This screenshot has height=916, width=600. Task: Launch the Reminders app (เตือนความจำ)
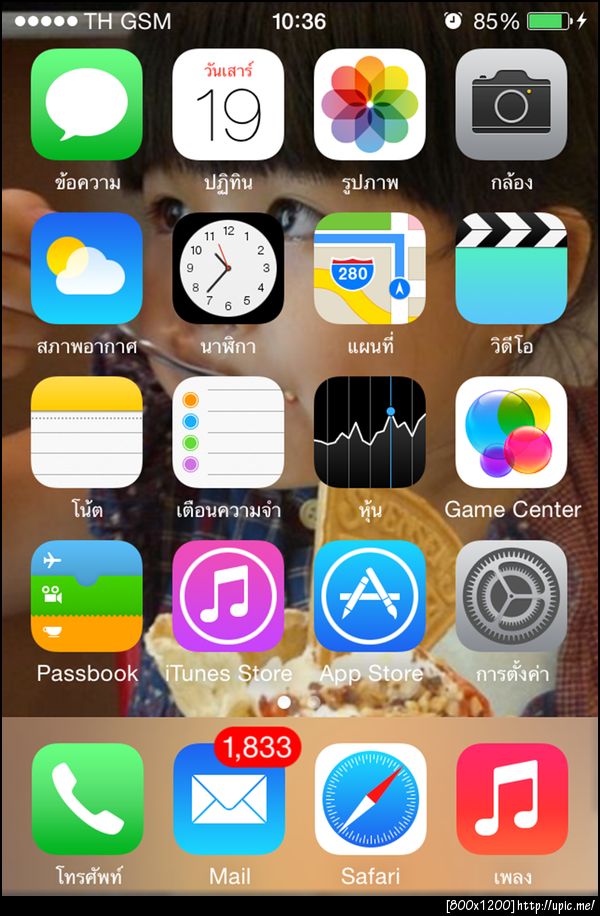tap(228, 432)
